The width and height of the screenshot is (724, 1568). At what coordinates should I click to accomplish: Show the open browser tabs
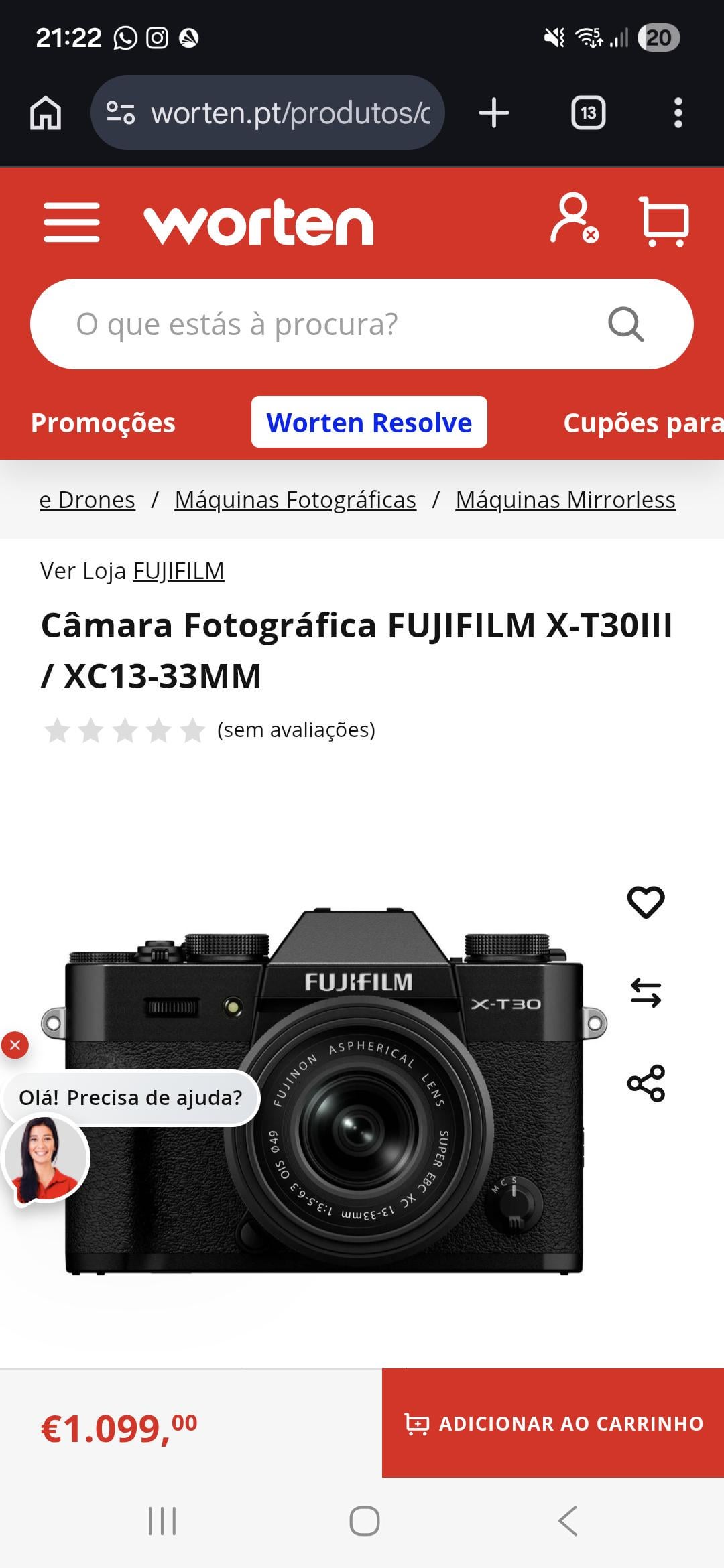(x=588, y=113)
